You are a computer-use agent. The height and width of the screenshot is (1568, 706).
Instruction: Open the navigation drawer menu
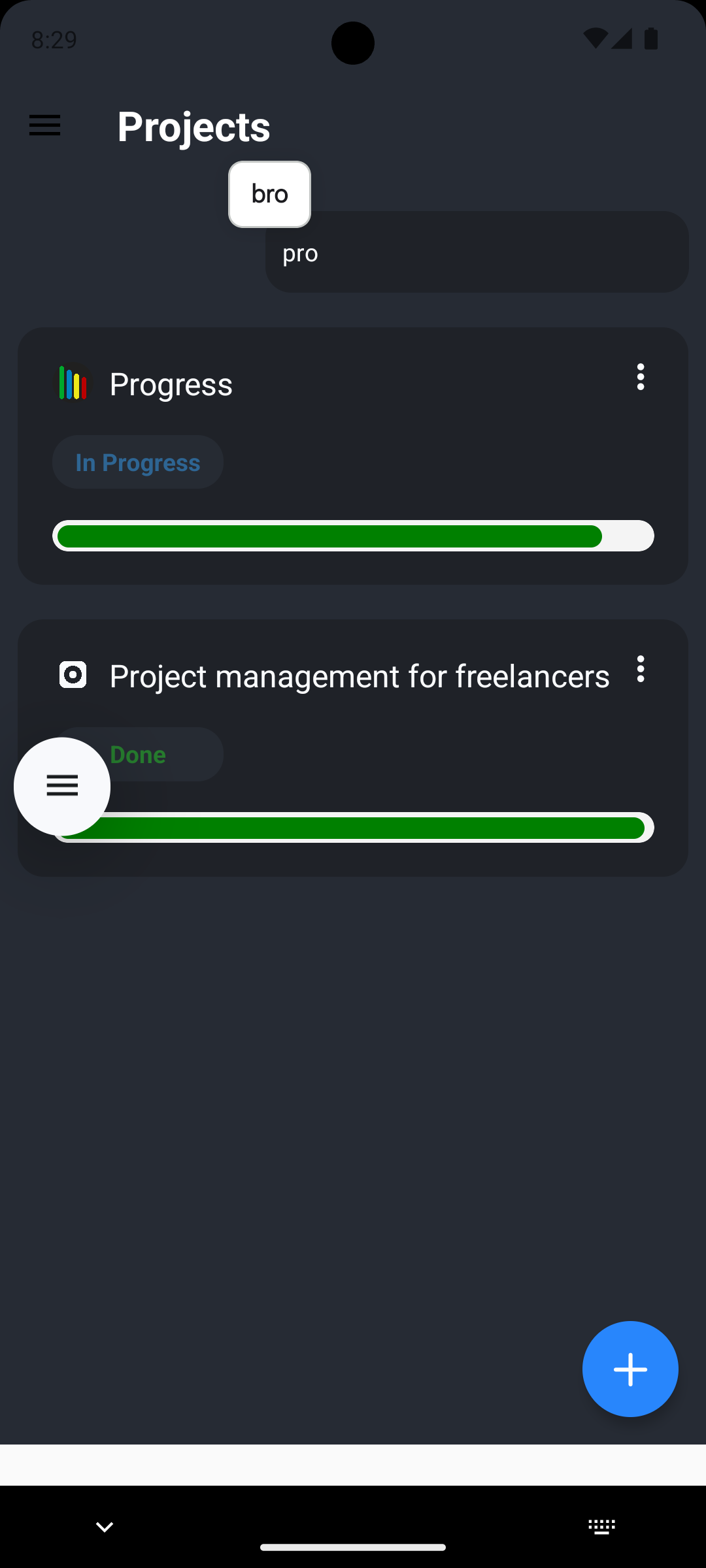click(x=44, y=125)
